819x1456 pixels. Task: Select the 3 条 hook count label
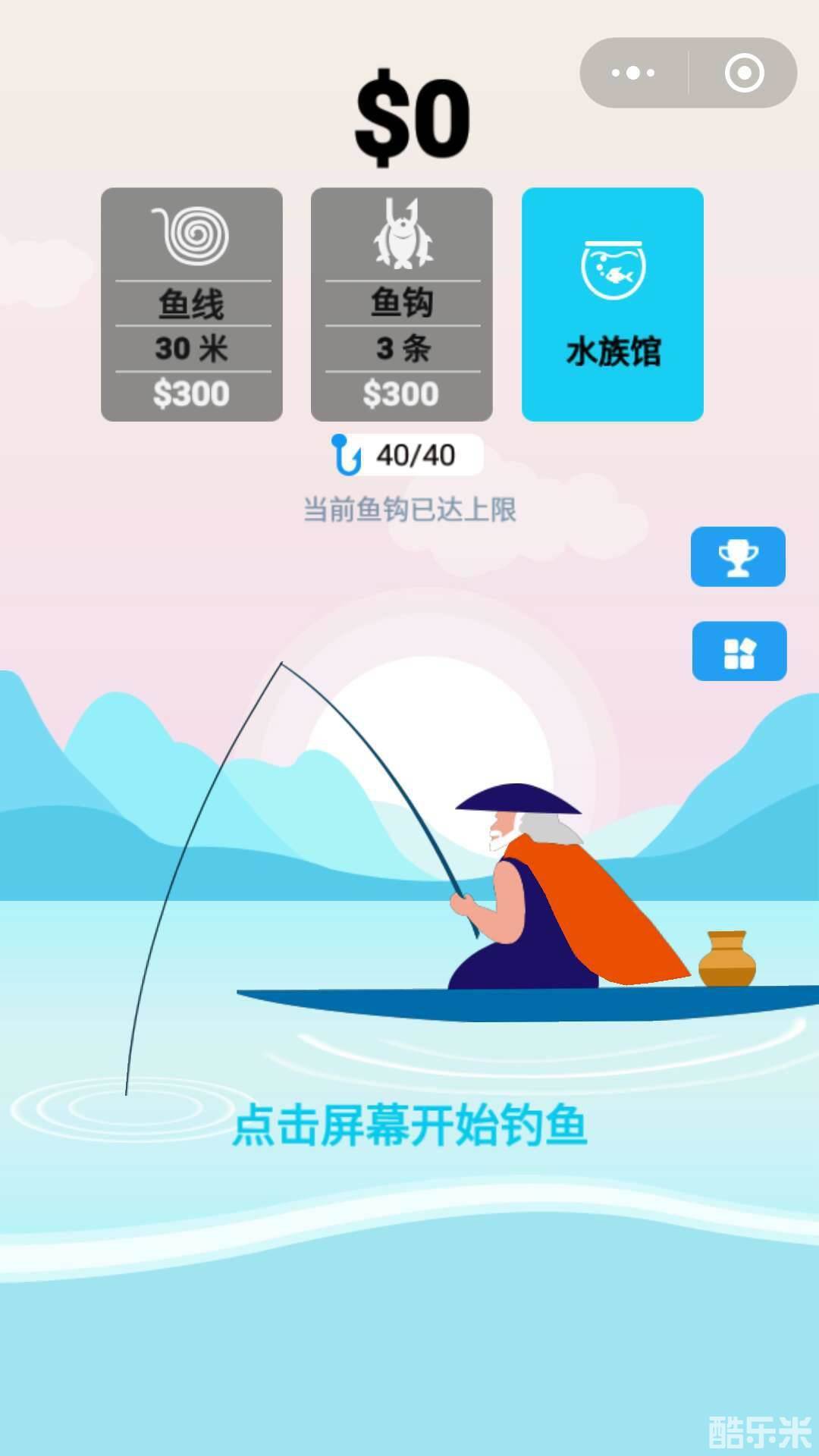(x=402, y=349)
